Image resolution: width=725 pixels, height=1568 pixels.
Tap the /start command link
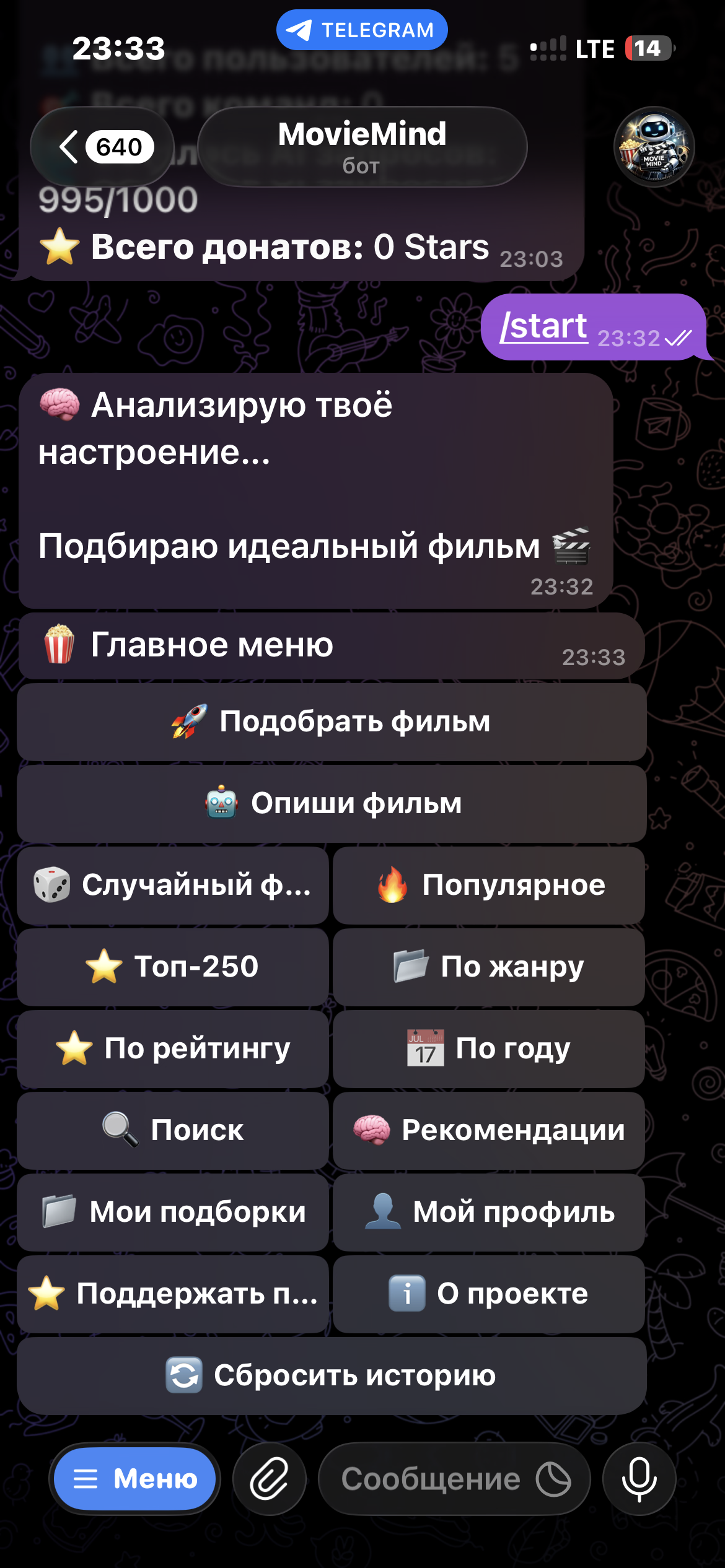click(544, 326)
